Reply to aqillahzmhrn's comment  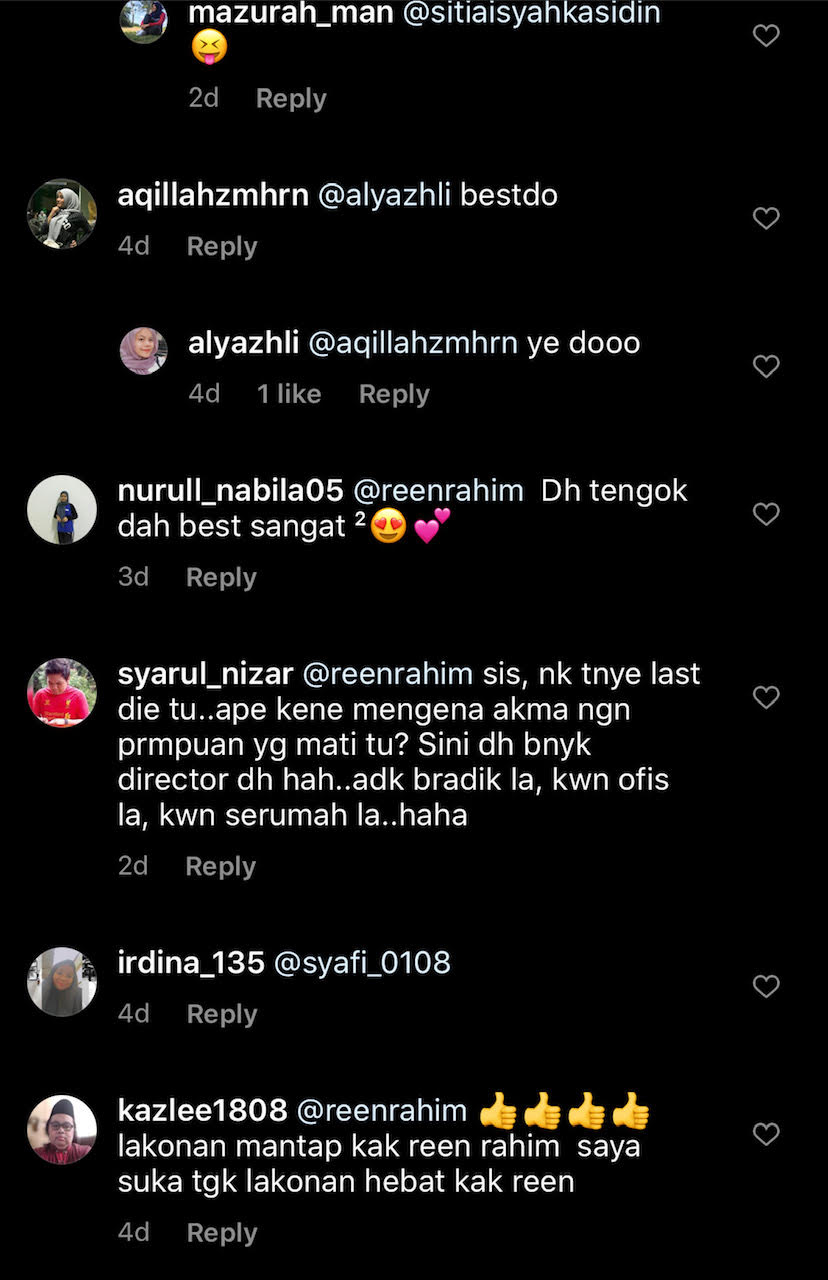[221, 247]
